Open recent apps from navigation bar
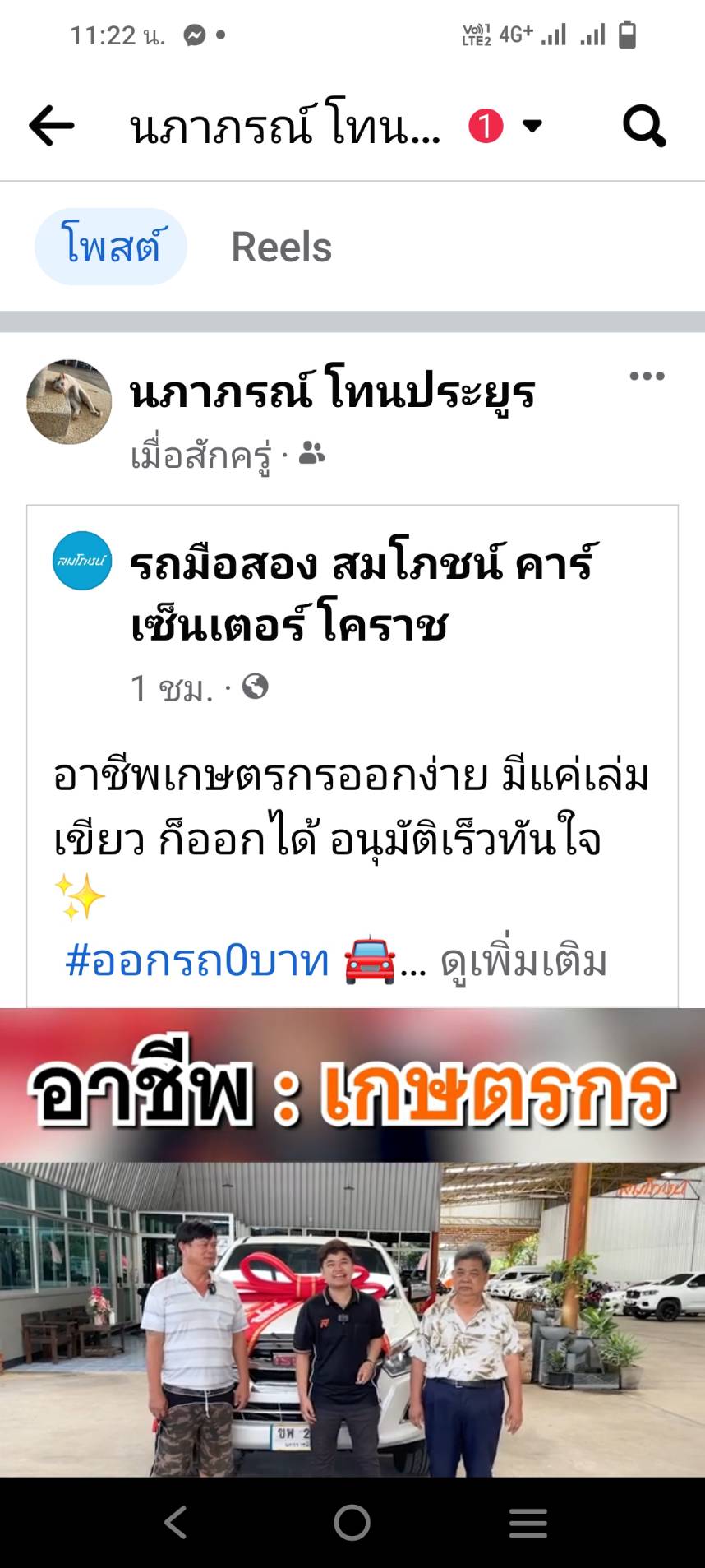705x1568 pixels. coord(528,1523)
